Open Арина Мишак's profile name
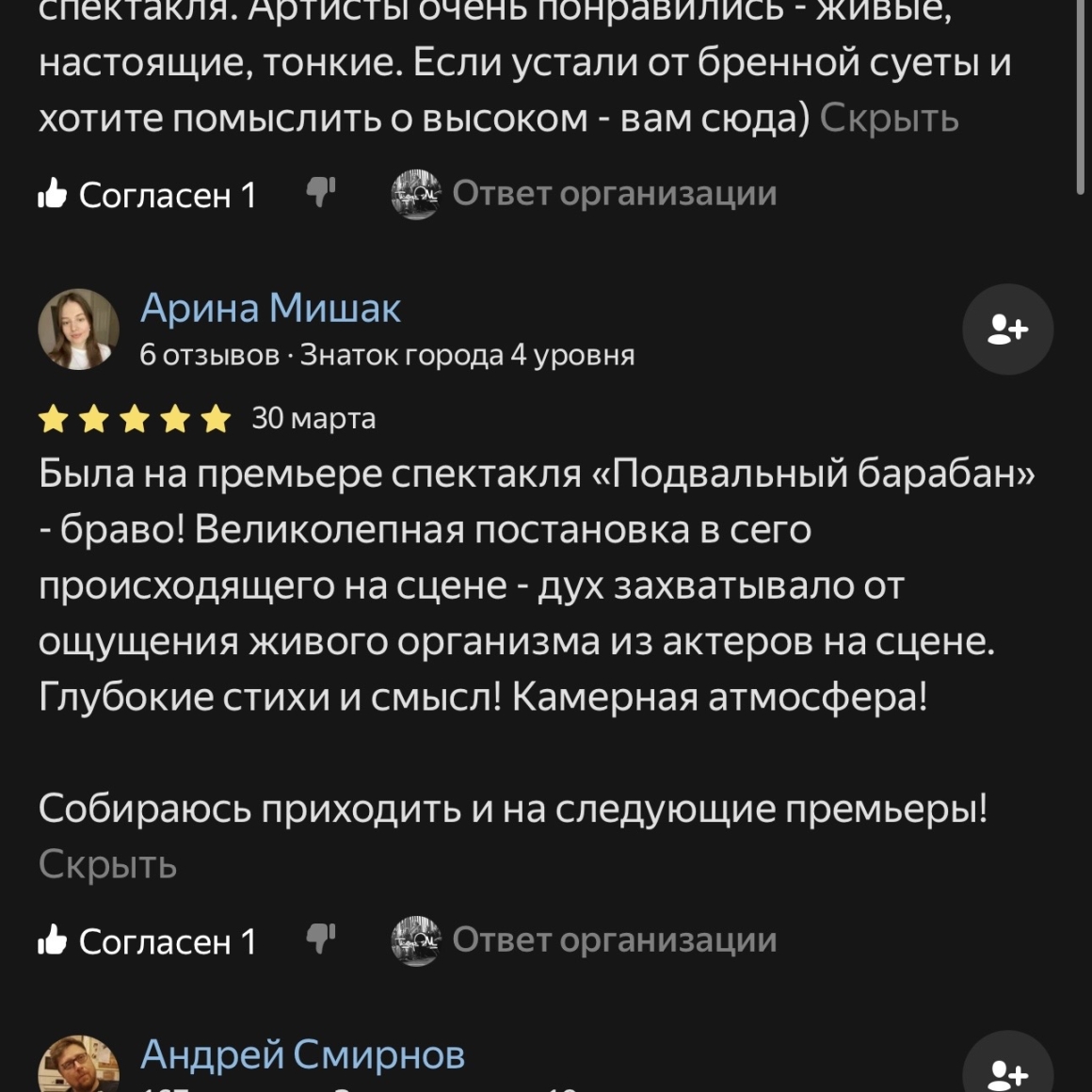 click(x=270, y=309)
